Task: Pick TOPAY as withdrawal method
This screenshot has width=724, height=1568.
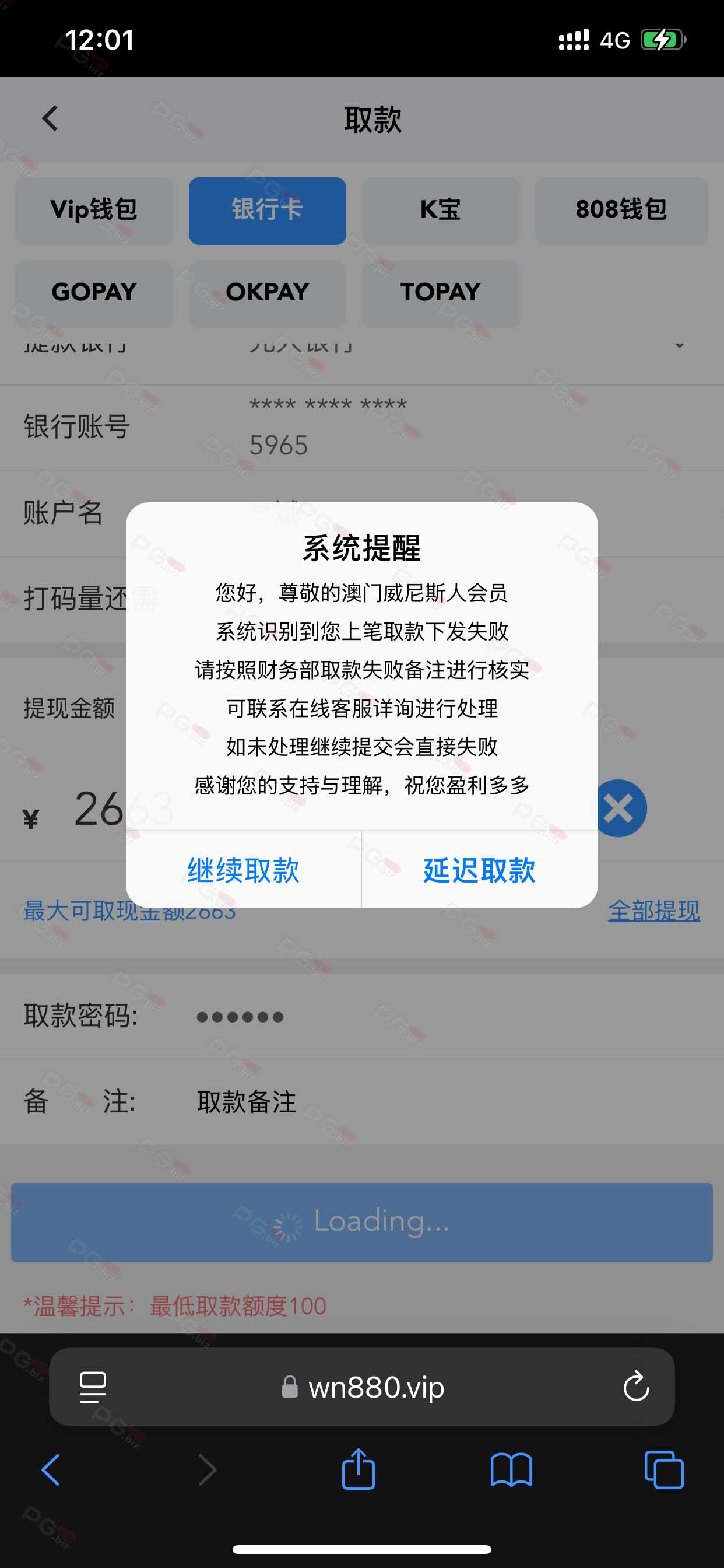Action: (441, 293)
